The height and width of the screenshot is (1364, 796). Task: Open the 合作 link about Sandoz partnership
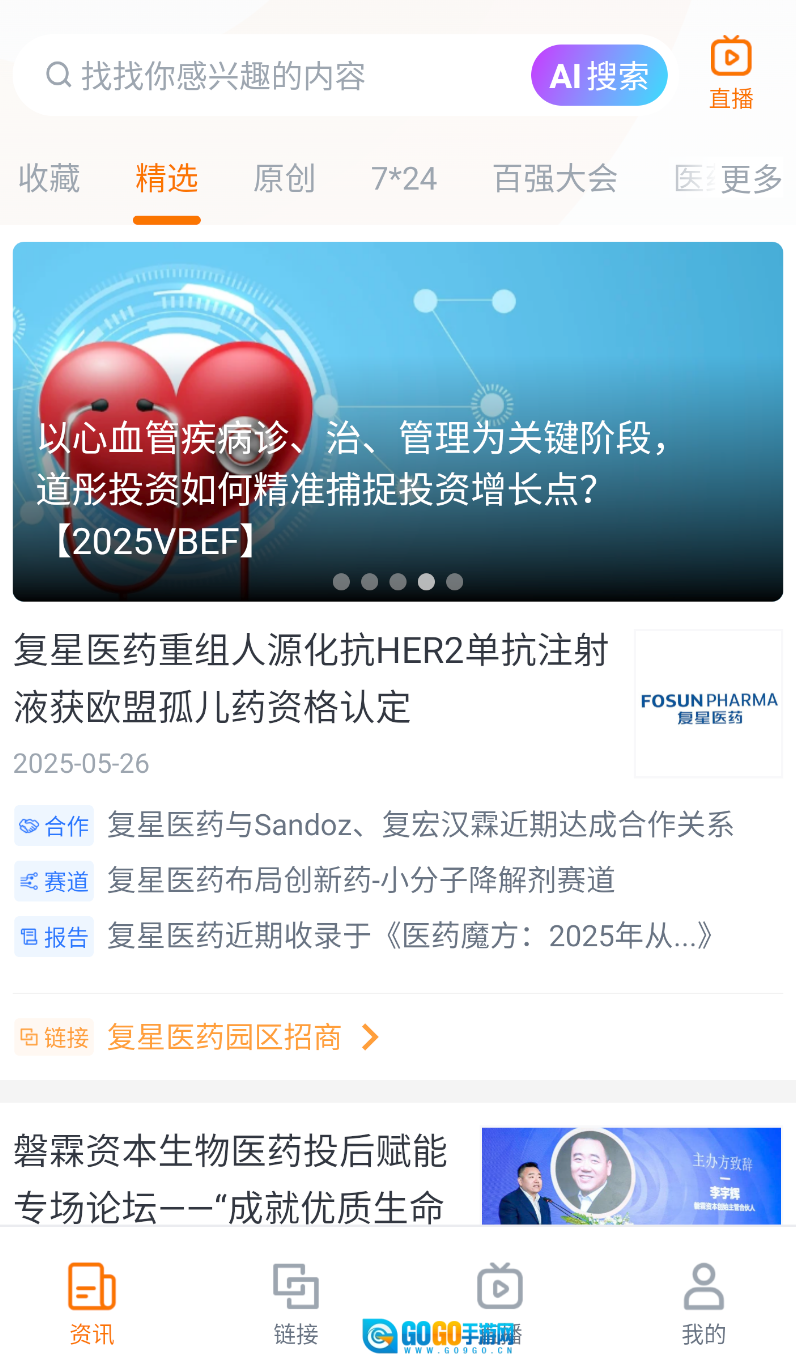pyautogui.click(x=420, y=825)
